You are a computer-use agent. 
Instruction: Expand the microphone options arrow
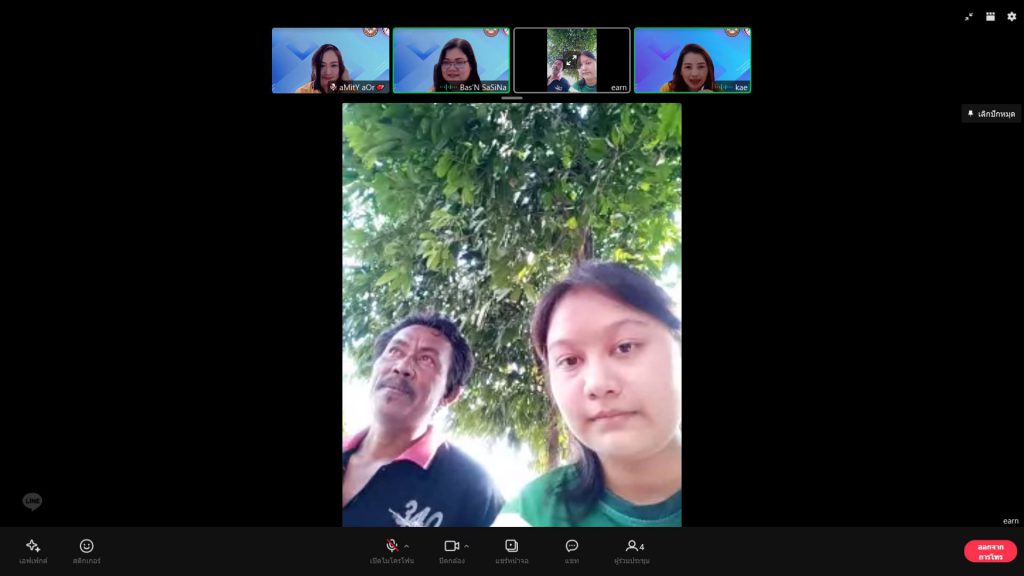(x=407, y=546)
